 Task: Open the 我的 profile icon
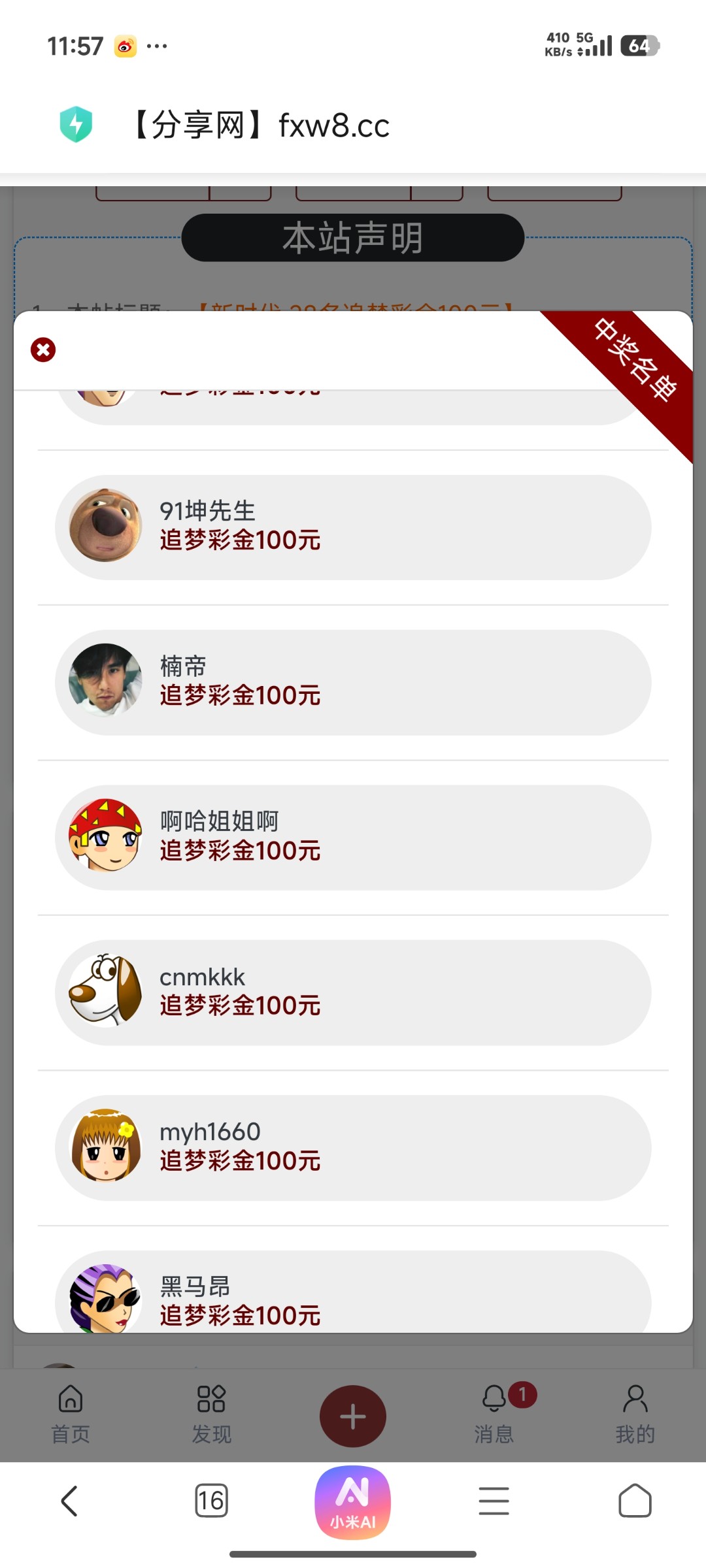tap(635, 1411)
